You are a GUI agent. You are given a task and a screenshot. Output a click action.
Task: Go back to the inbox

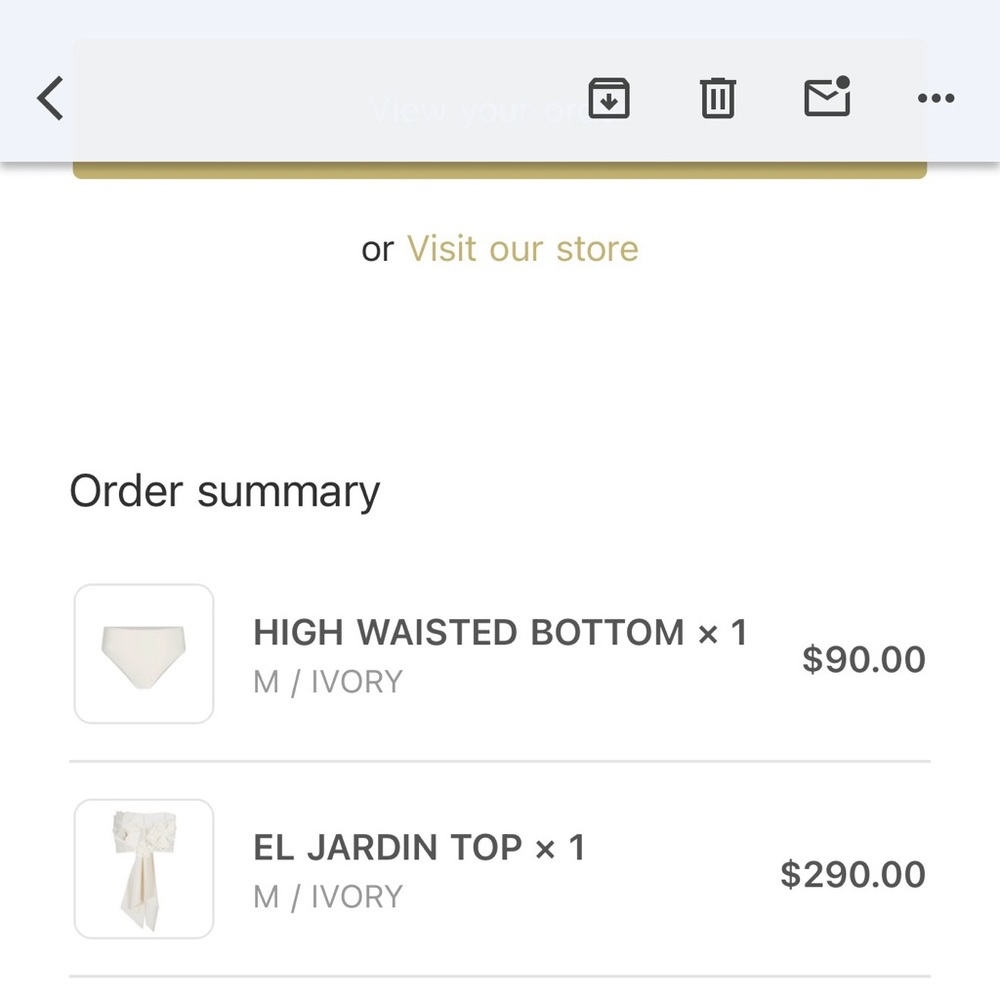coord(50,98)
